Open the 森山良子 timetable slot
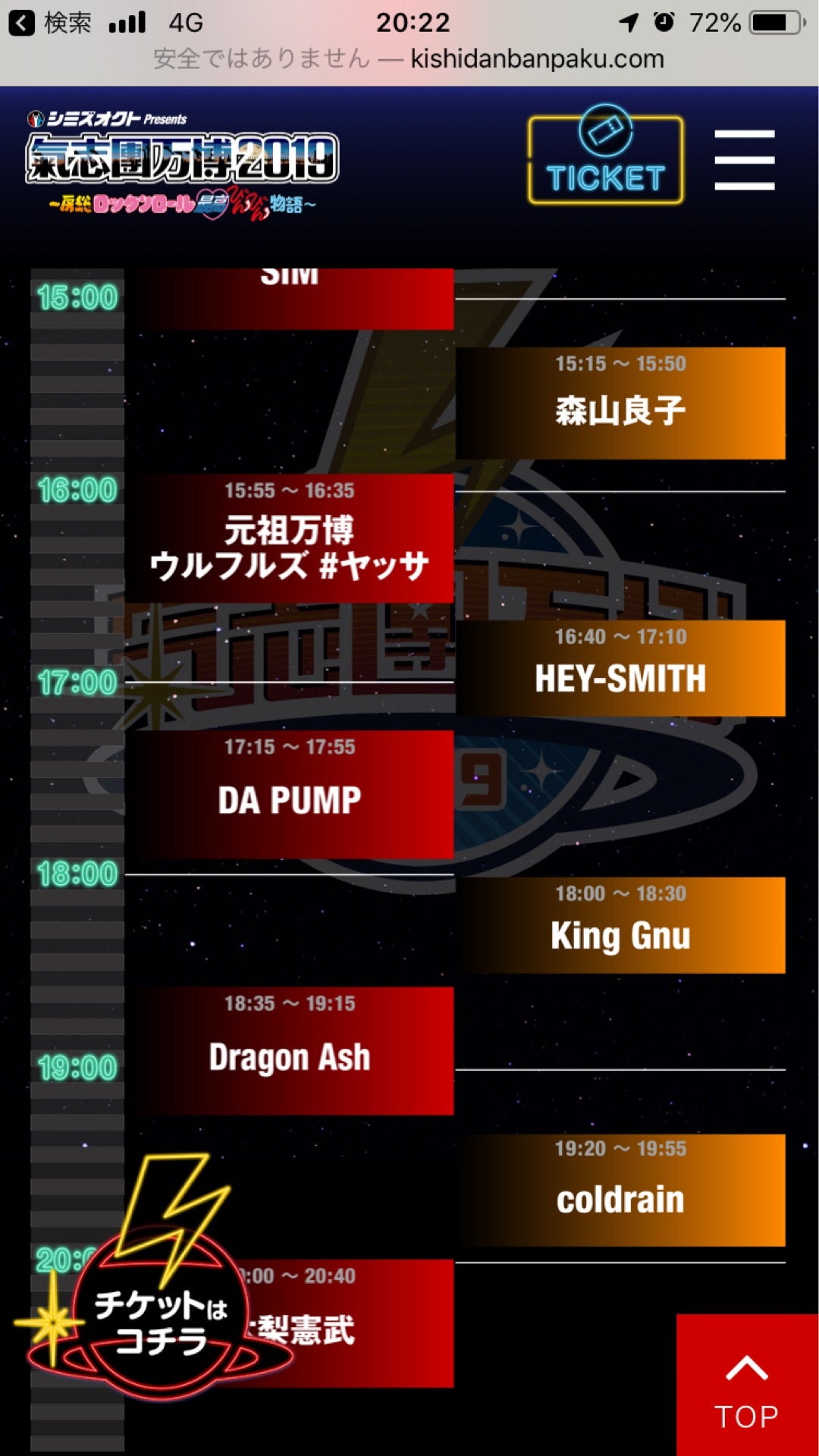The height and width of the screenshot is (1456, 819). pyautogui.click(x=620, y=403)
